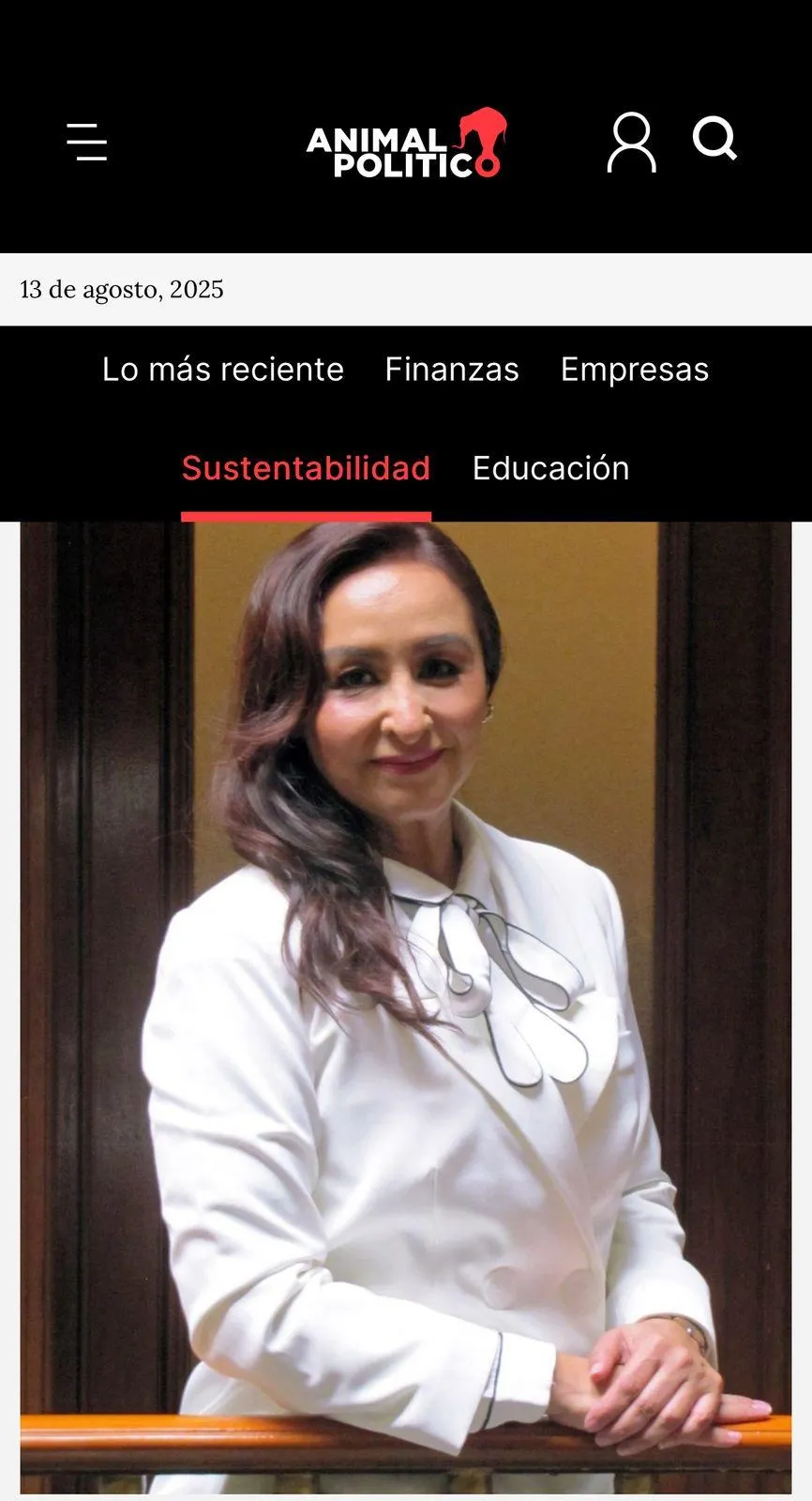This screenshot has width=812, height=1501.
Task: Switch to the Educación section
Action: point(551,468)
